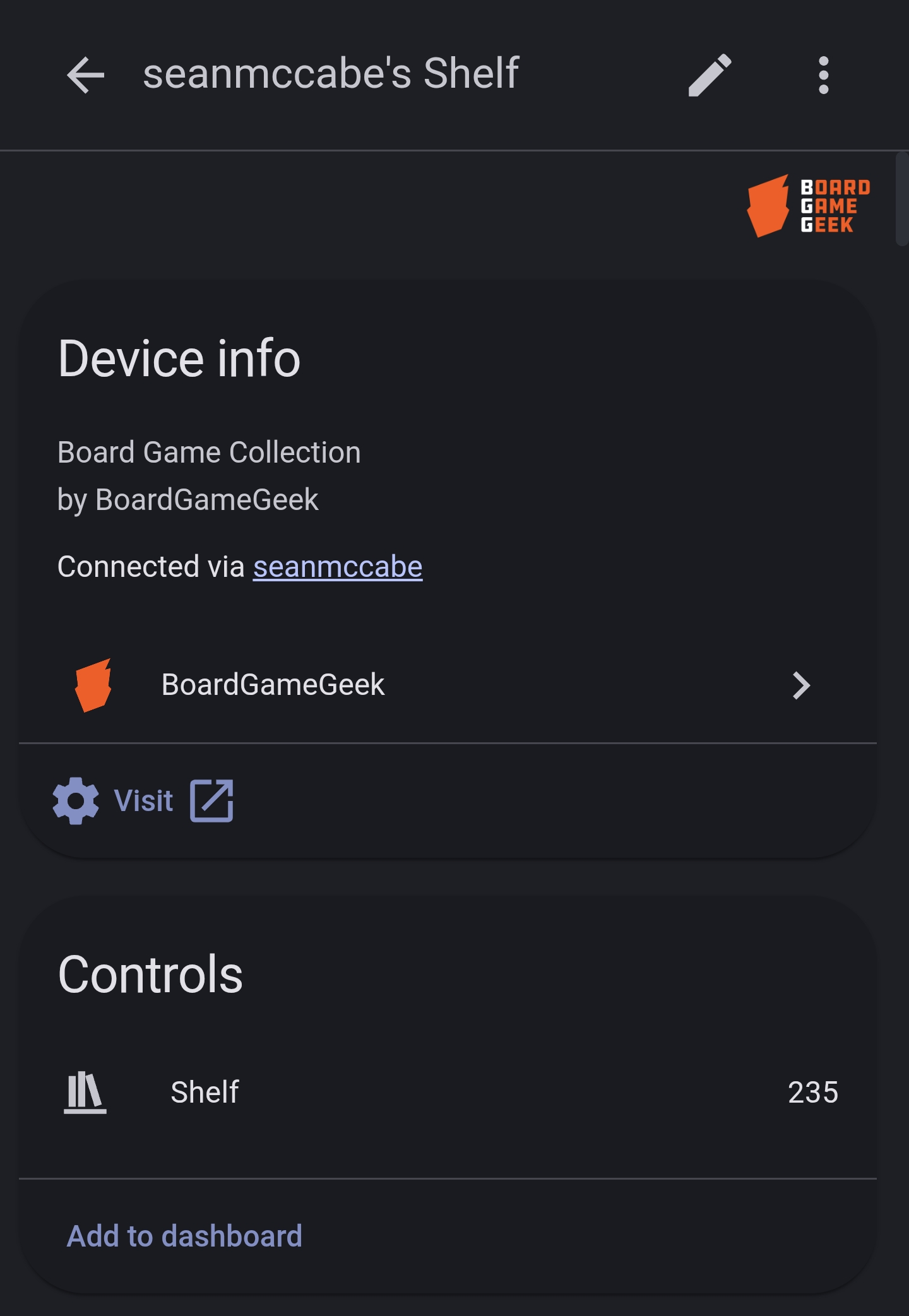909x1316 pixels.
Task: Edit the device with the pencil icon
Action: pyautogui.click(x=710, y=75)
